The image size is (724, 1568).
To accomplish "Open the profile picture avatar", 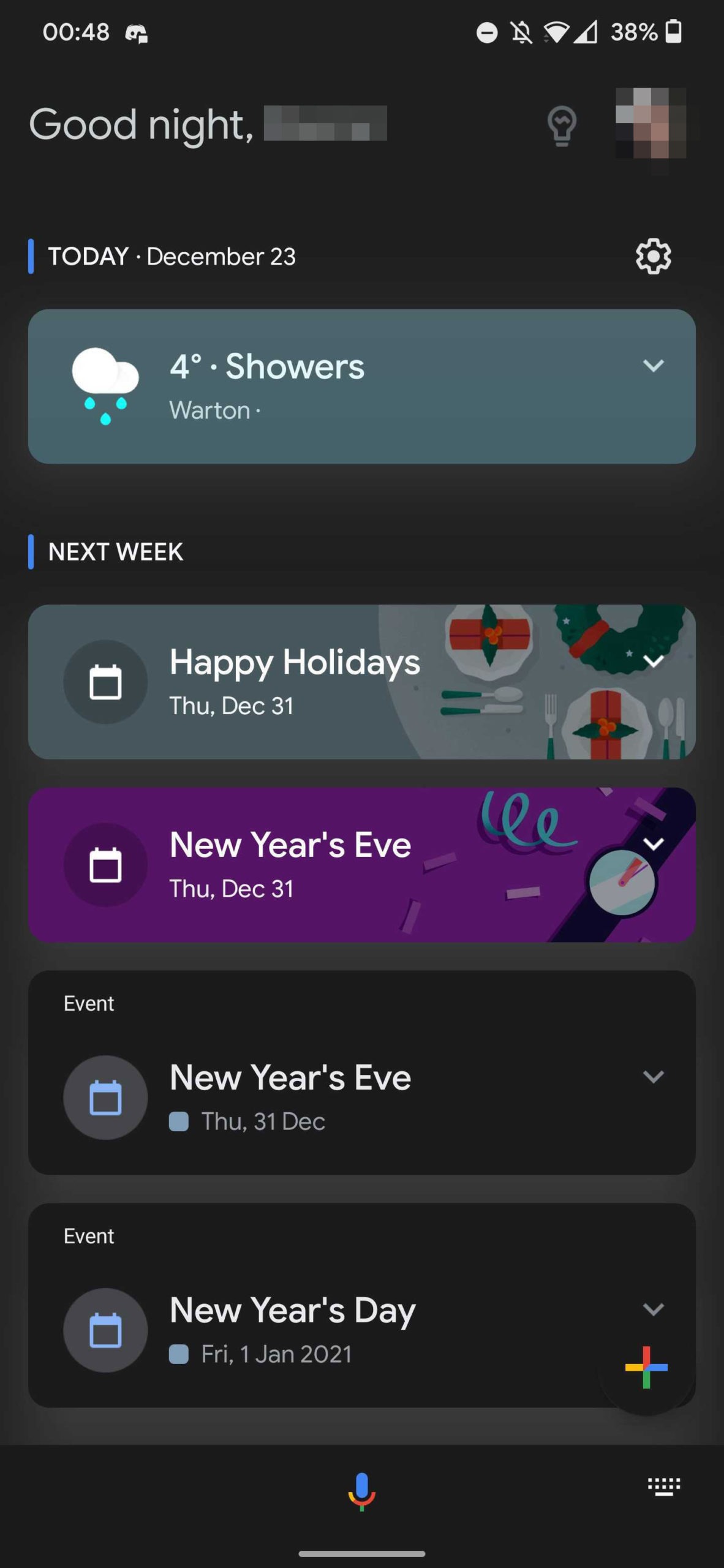I will click(650, 123).
